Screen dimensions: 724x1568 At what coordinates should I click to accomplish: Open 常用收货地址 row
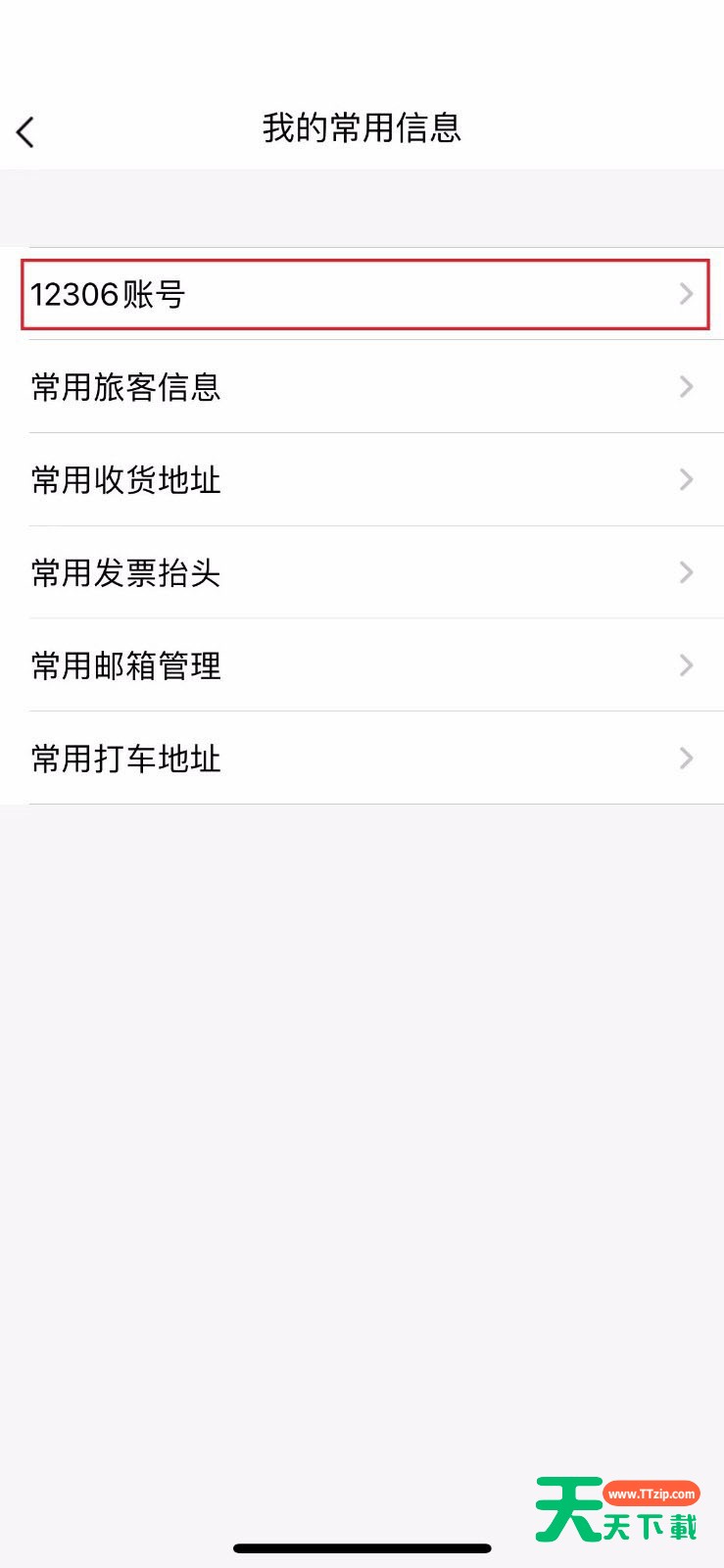click(362, 480)
